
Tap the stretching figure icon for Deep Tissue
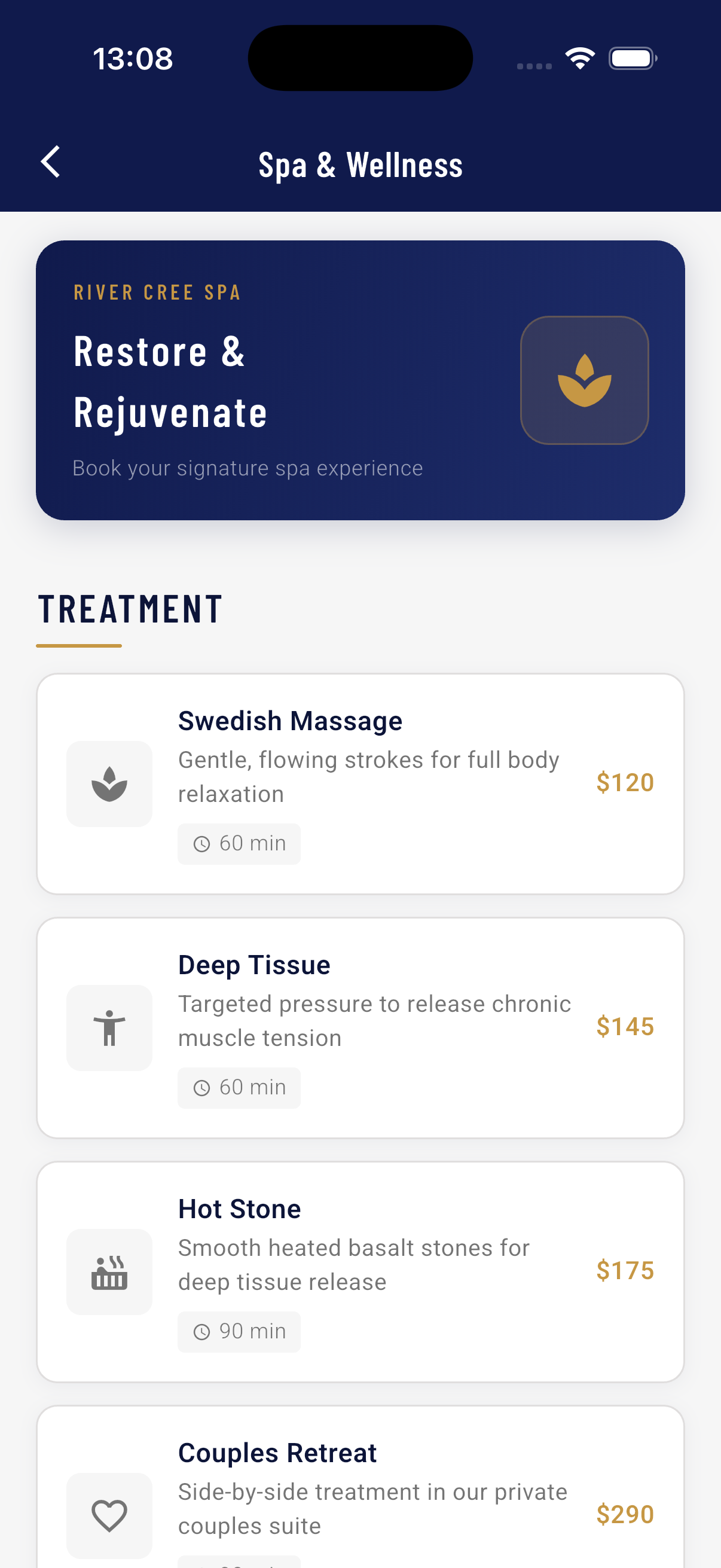[109, 1027]
